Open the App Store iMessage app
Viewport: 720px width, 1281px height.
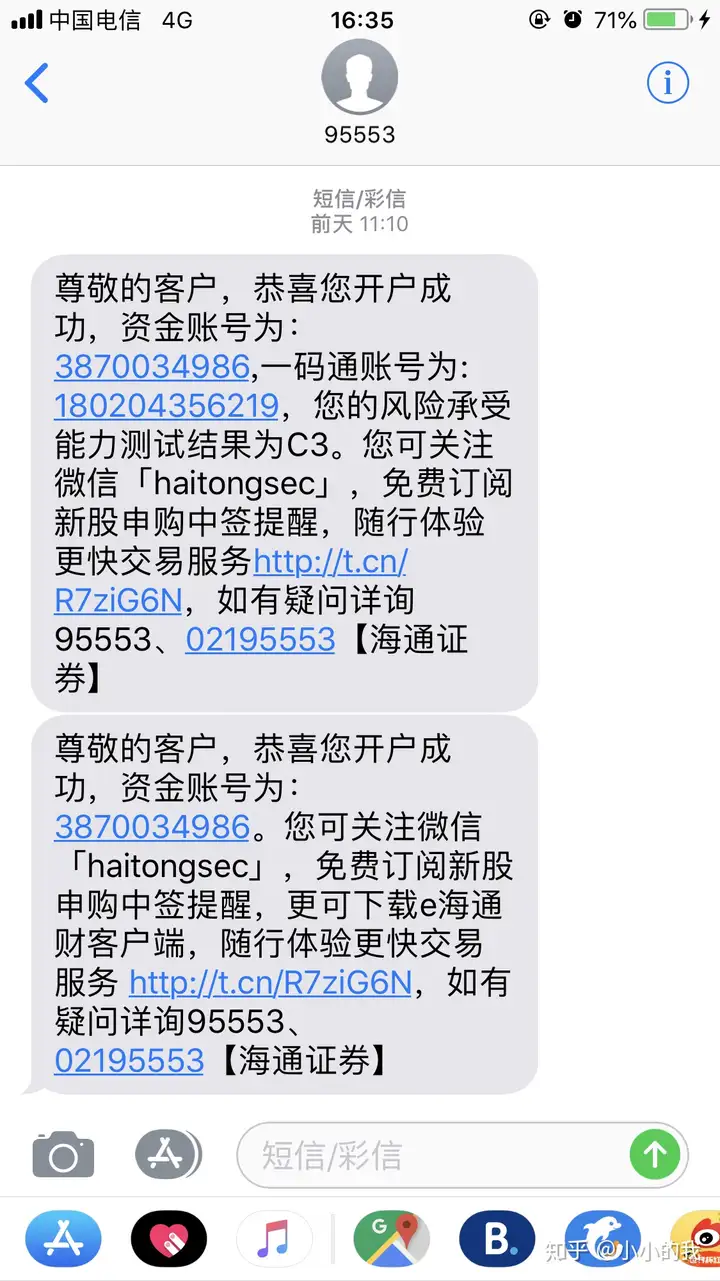click(x=63, y=1240)
